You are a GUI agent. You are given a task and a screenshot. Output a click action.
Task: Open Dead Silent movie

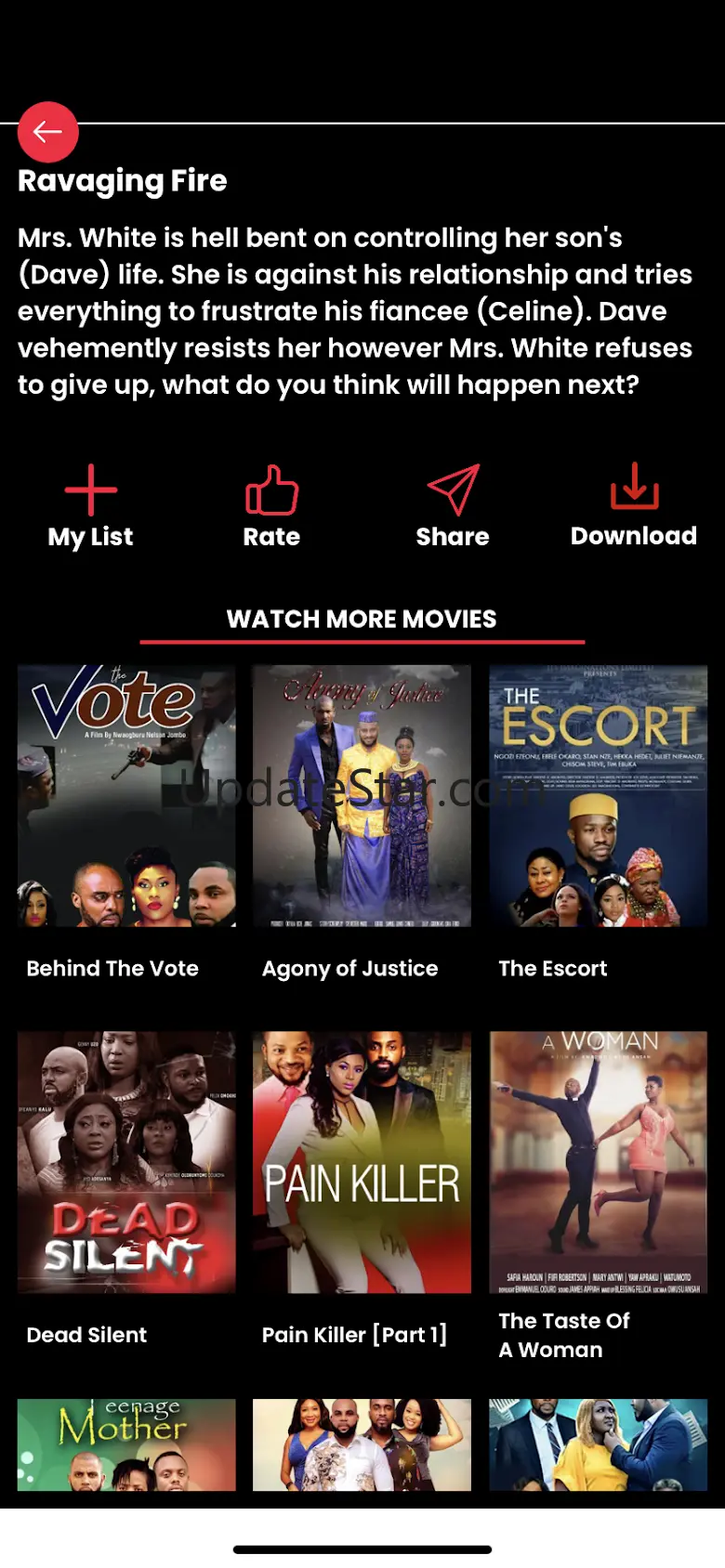pos(126,1162)
